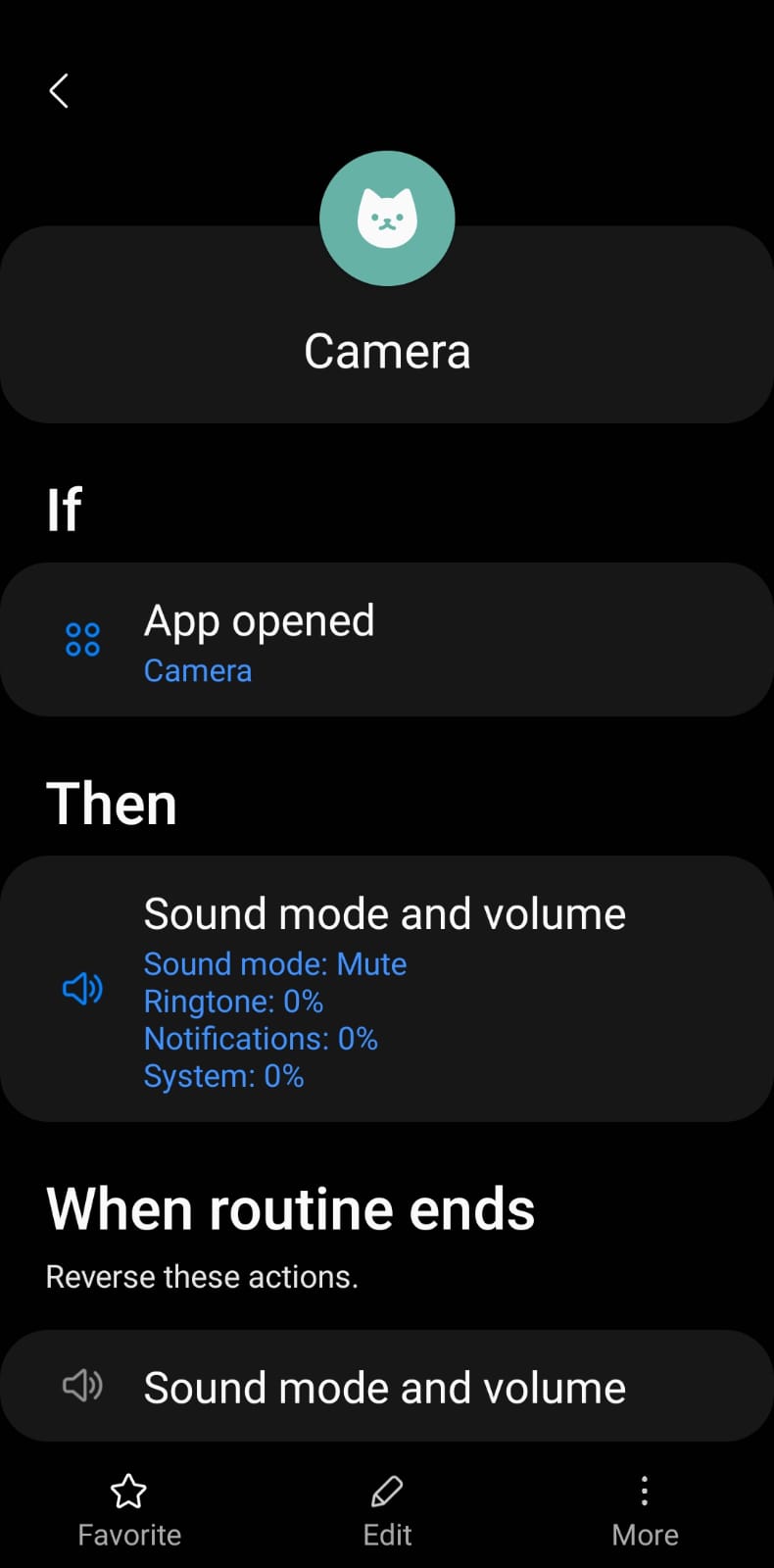Viewport: 774px width, 1568px height.
Task: Open the More menu
Action: (x=645, y=1507)
